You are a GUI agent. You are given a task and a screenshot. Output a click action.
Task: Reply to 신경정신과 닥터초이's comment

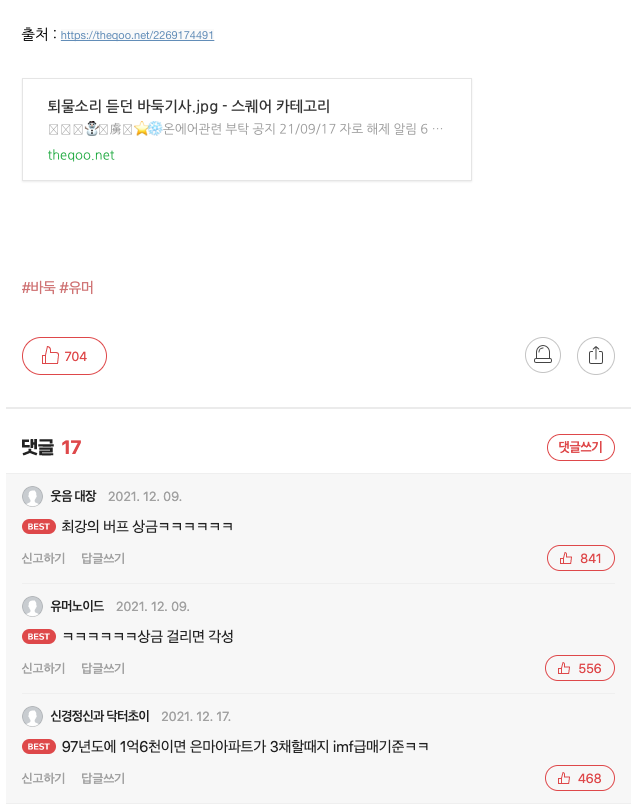(x=103, y=778)
